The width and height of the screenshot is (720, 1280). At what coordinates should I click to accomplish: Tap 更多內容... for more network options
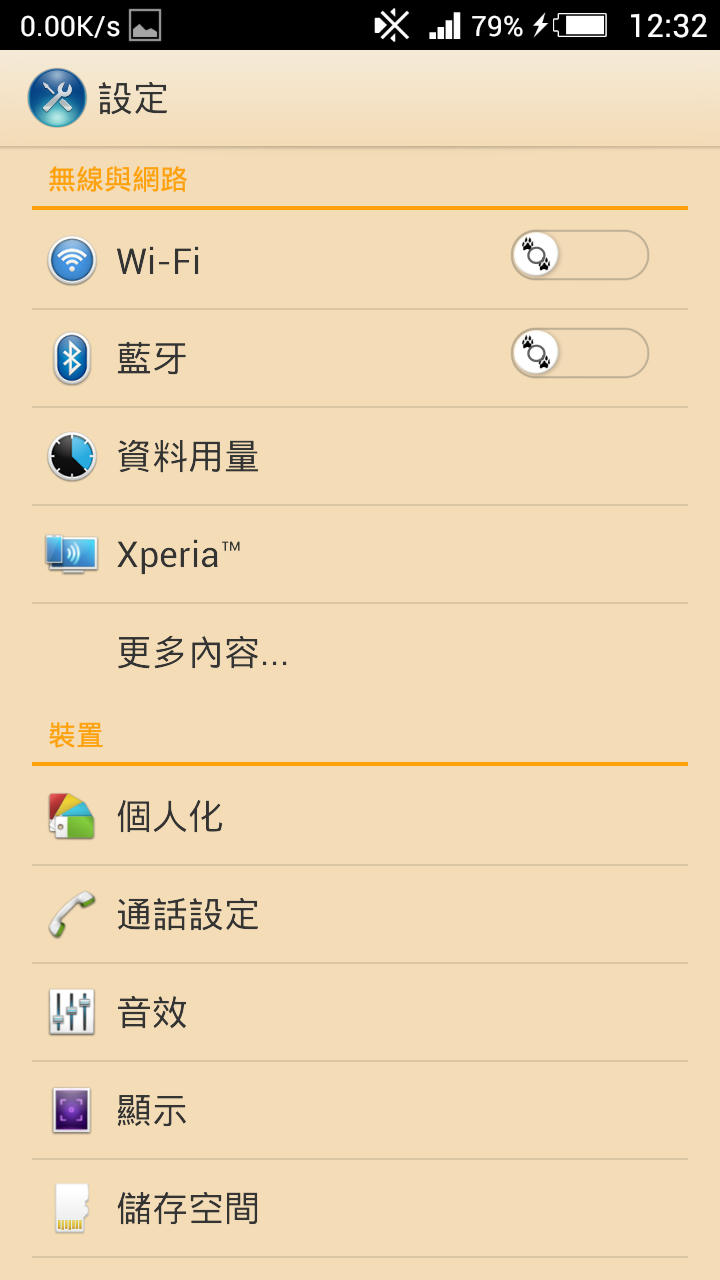tap(360, 652)
